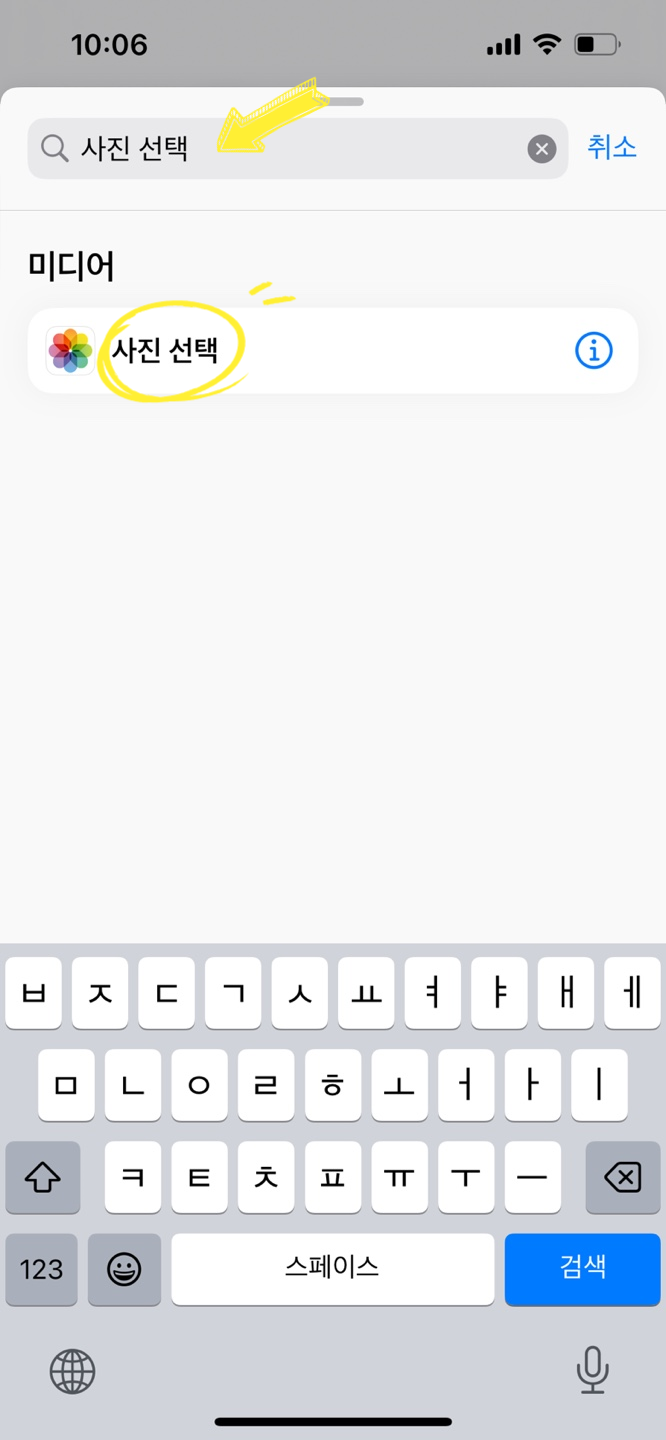Focus the 사진 선택 search field
The image size is (666, 1440).
click(x=298, y=149)
